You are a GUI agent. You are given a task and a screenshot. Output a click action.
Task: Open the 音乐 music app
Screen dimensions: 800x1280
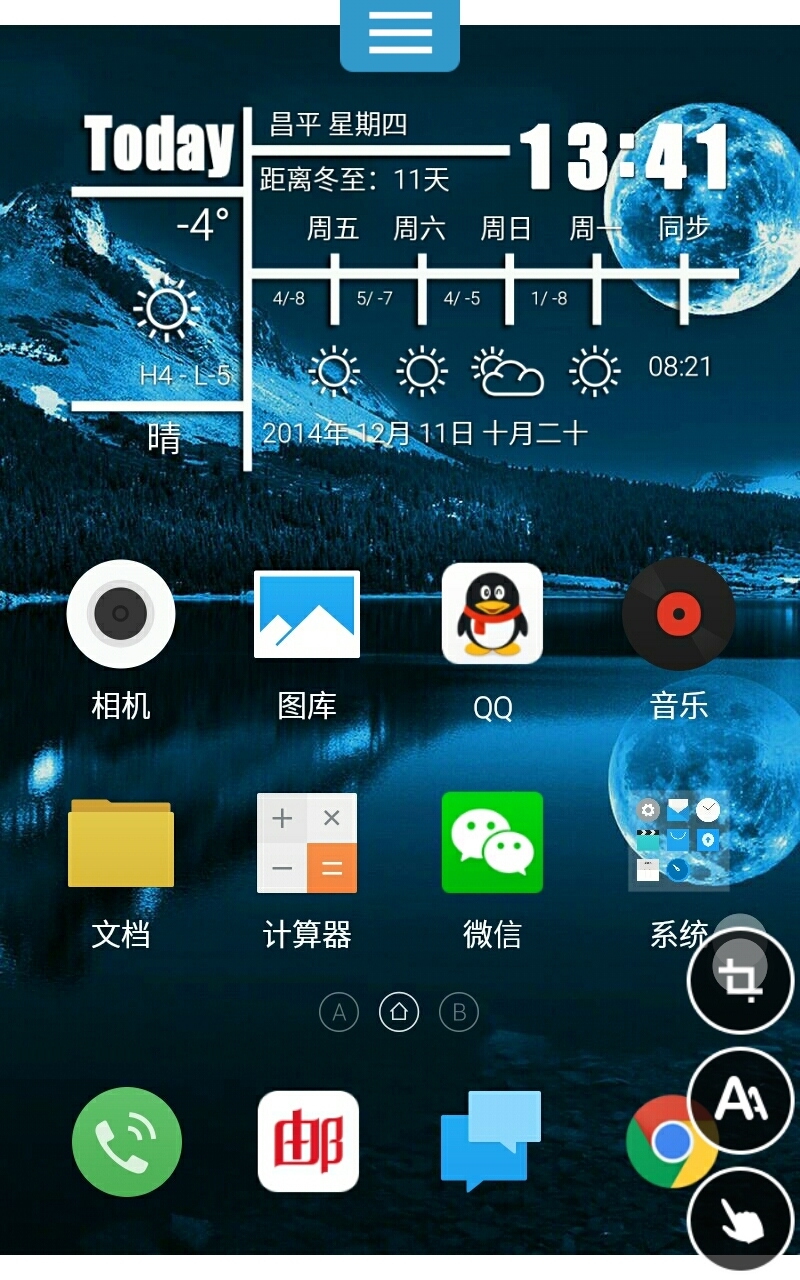click(x=679, y=614)
